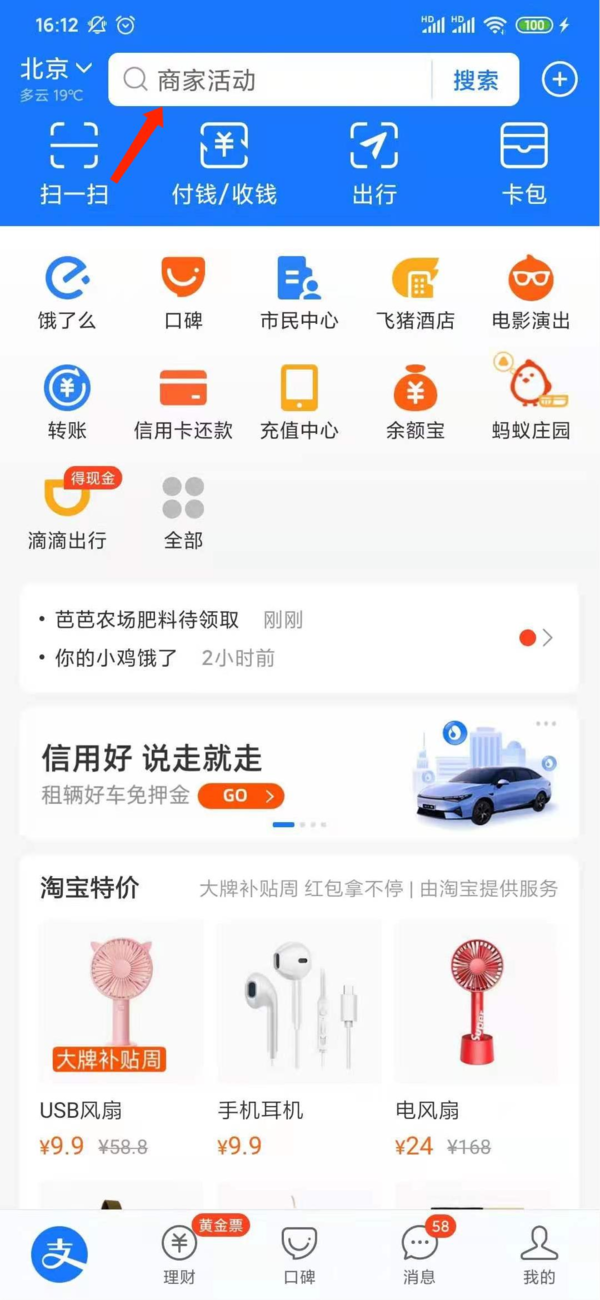The height and width of the screenshot is (1300, 600).
Task: Open the 饿了么 service
Action: 67,292
